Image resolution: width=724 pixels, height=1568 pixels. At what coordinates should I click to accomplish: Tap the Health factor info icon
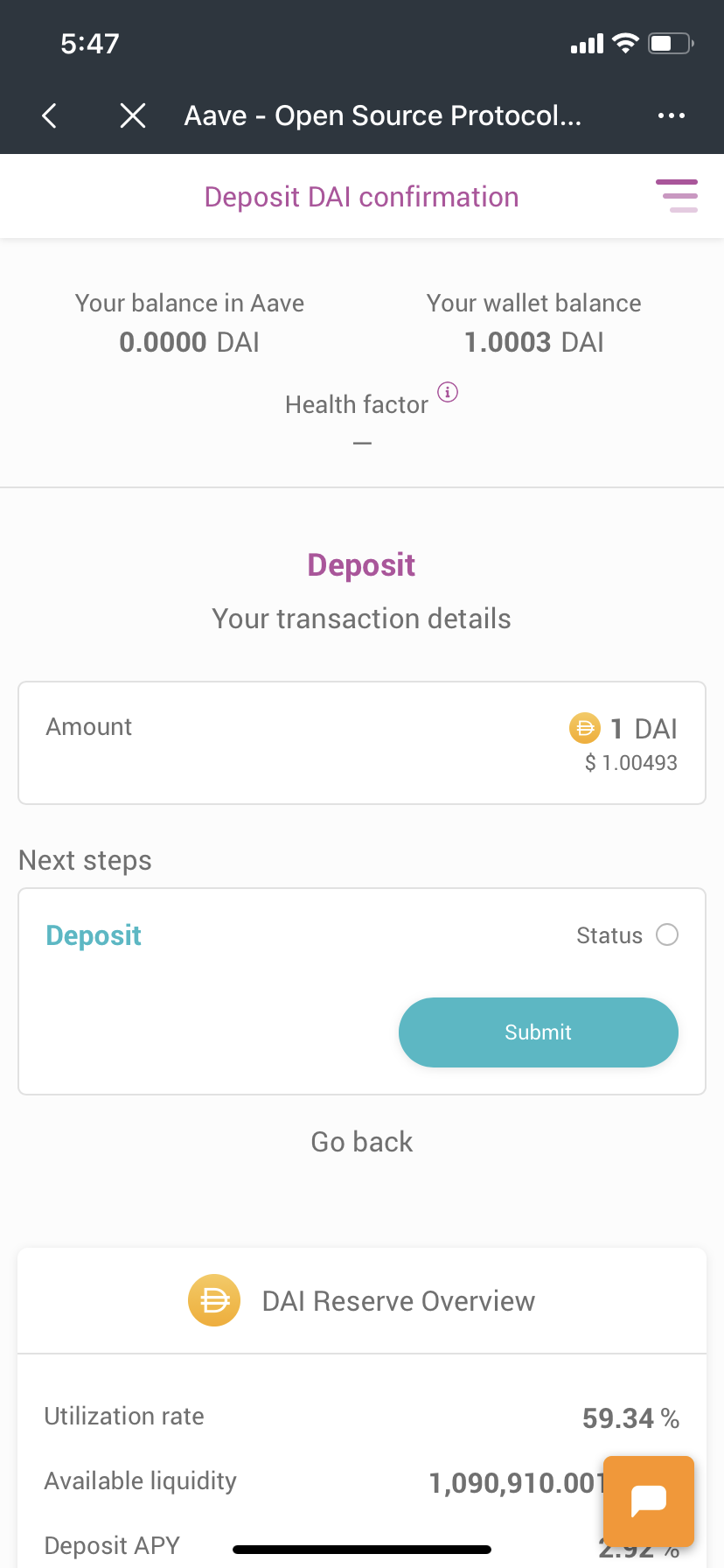447,392
